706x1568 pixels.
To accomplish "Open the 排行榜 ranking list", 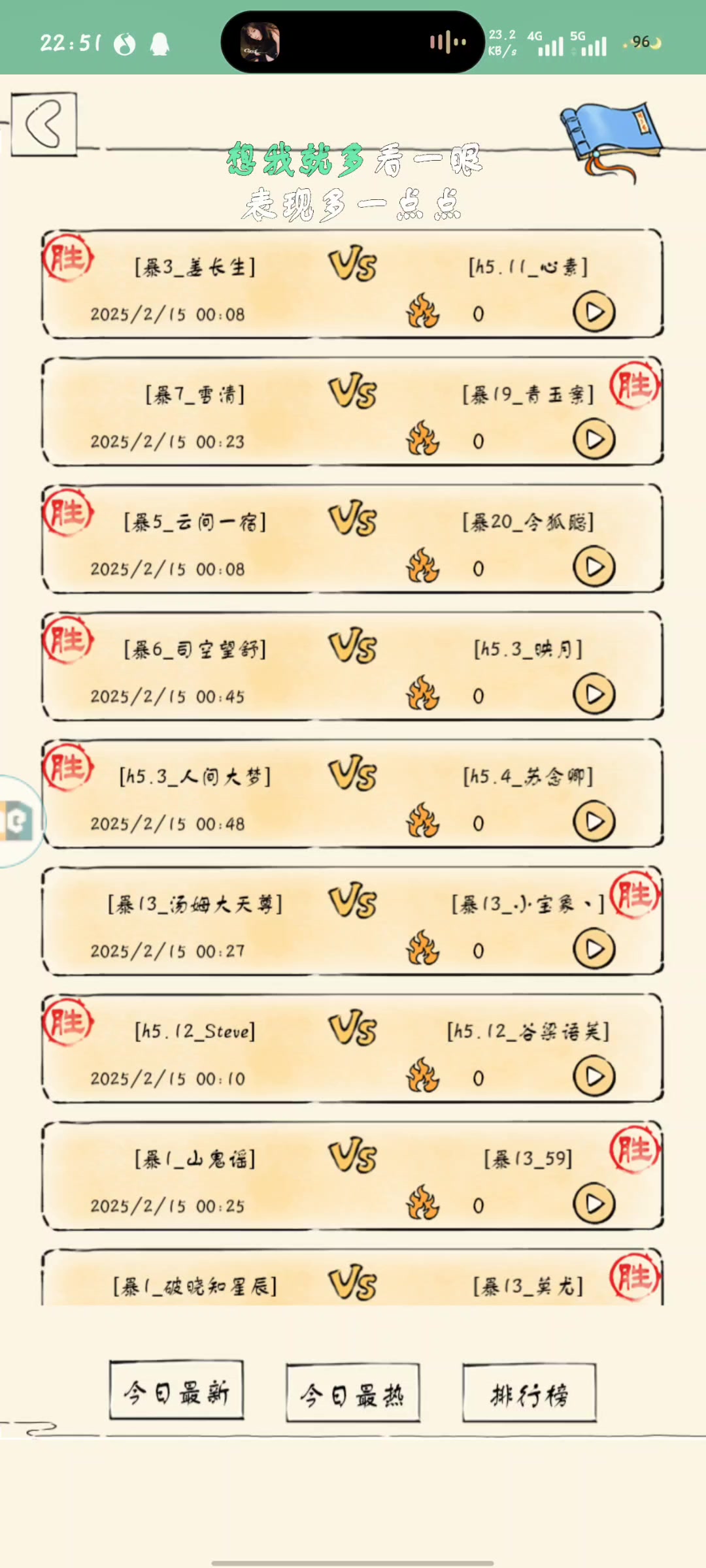I will click(x=529, y=1394).
